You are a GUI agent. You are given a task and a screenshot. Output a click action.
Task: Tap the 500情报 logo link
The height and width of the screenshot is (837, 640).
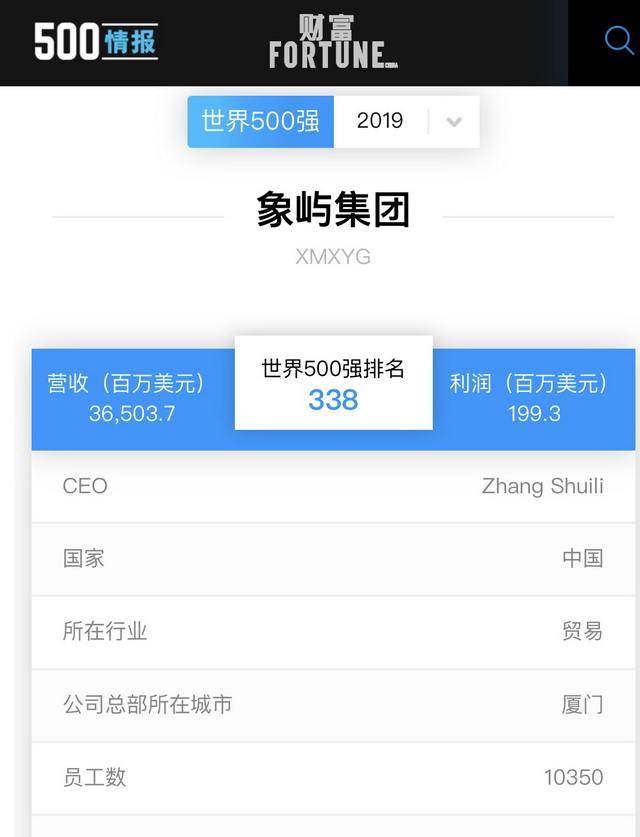pos(96,42)
